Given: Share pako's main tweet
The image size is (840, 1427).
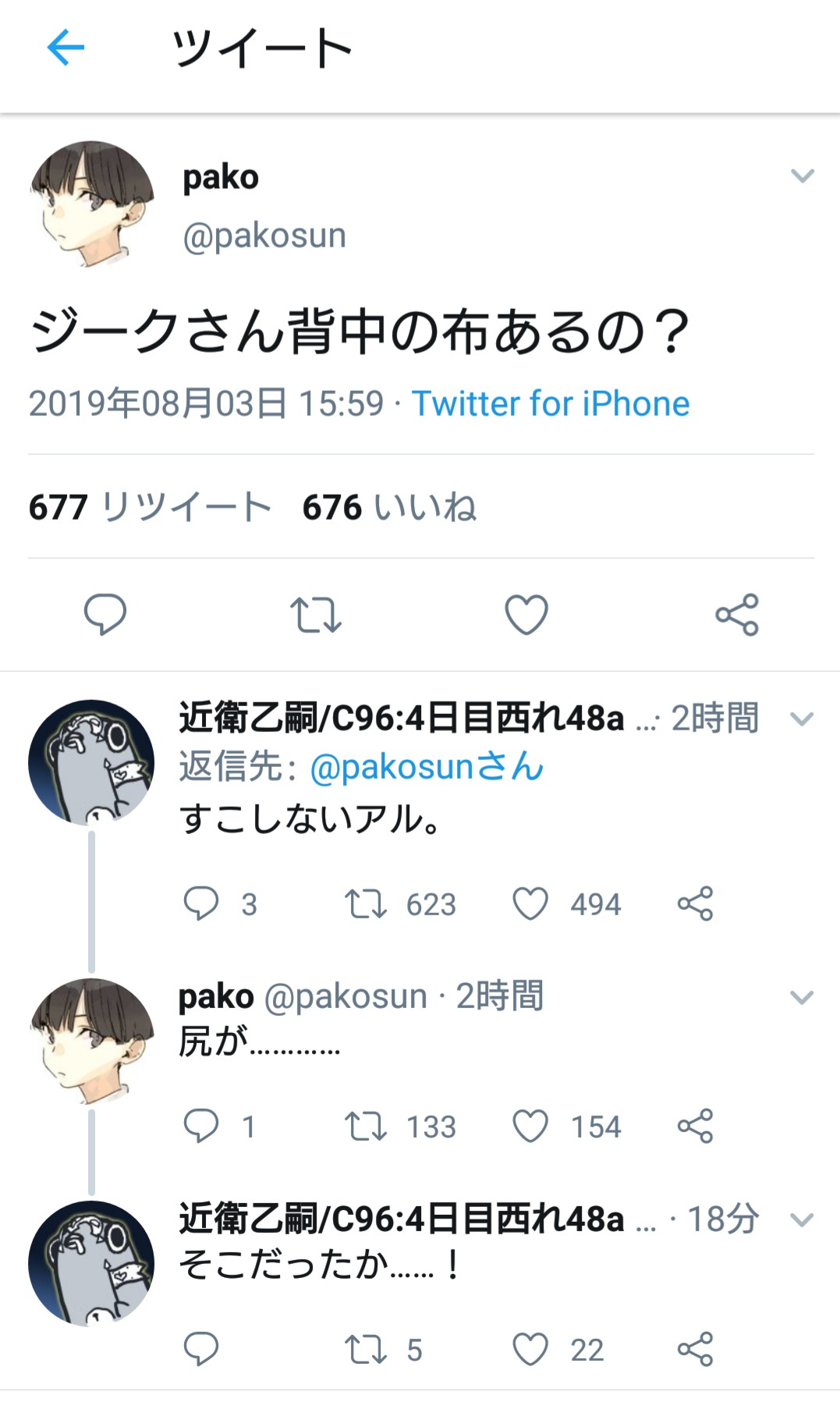Looking at the screenshot, I should [737, 614].
